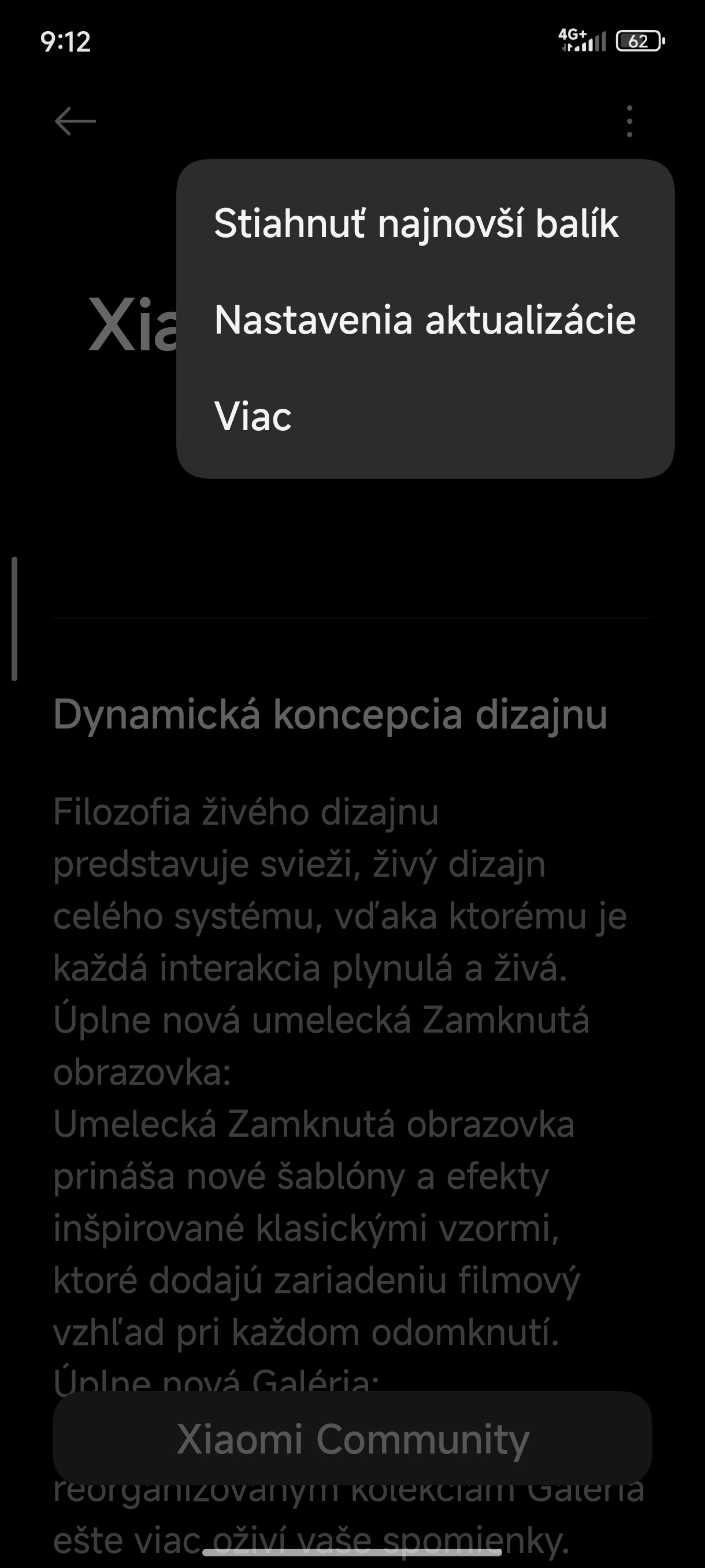Viewport: 705px width, 1568px height.
Task: Choose the Viac menu option
Action: tap(425, 416)
